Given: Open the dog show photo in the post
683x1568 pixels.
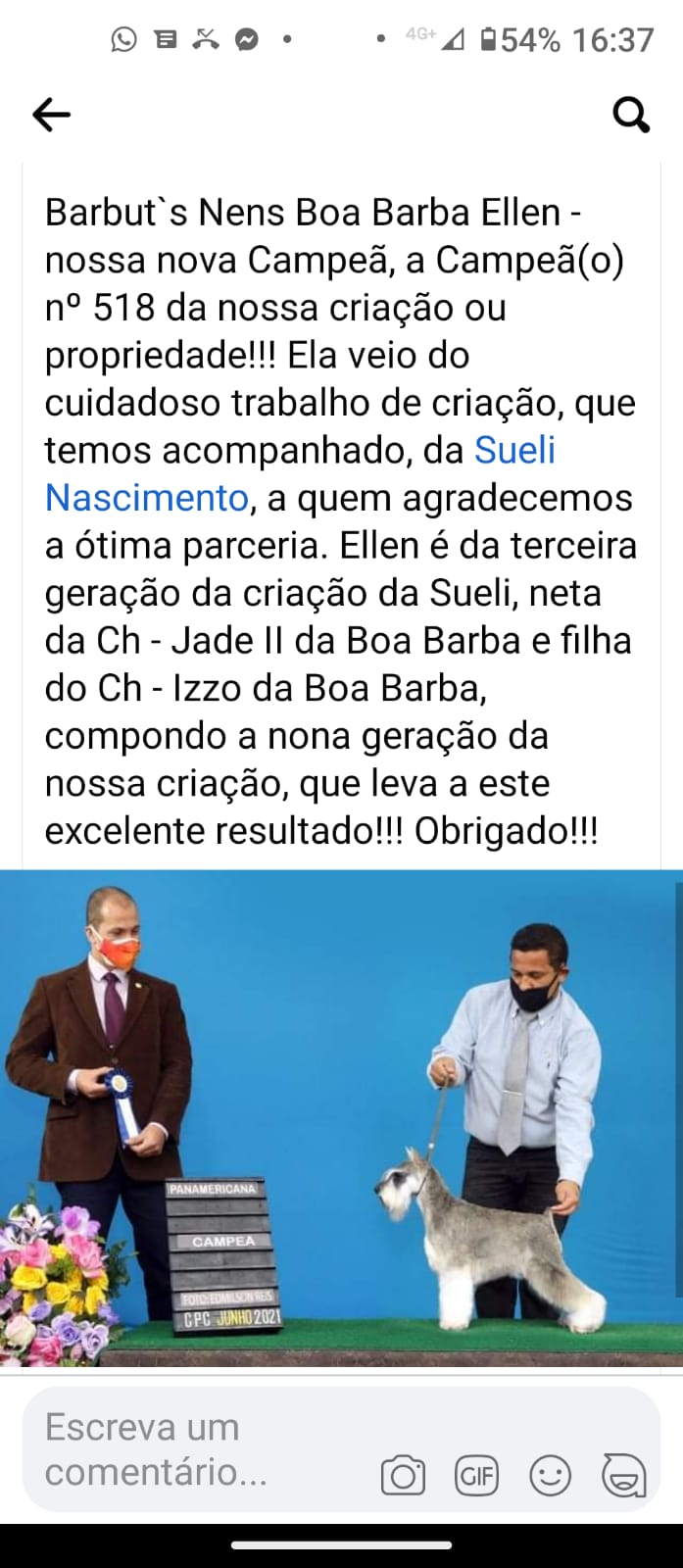Looking at the screenshot, I should click(341, 1117).
